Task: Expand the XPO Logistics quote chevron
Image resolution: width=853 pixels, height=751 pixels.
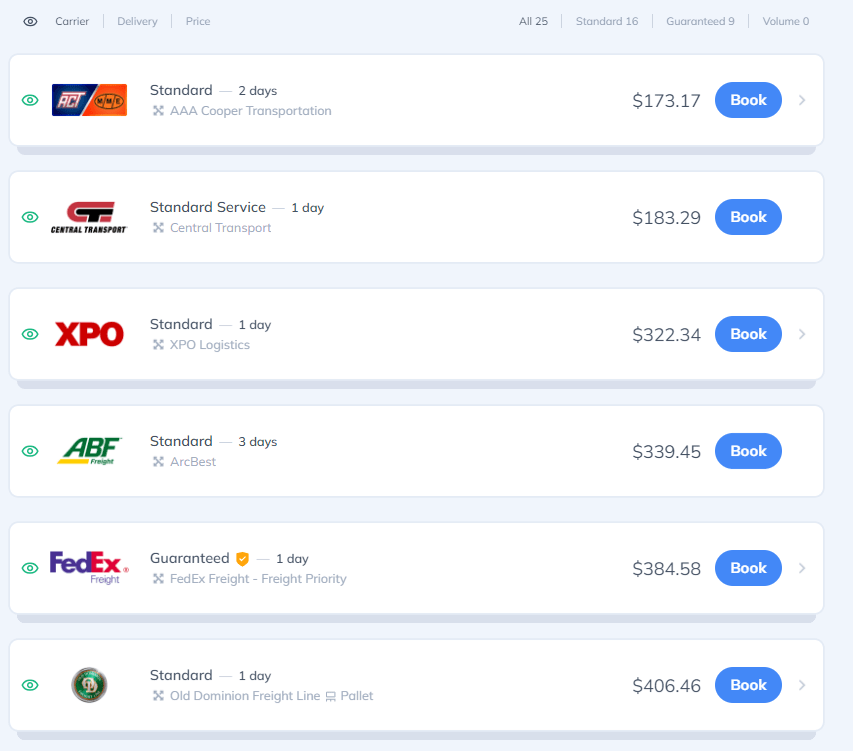Action: pos(802,334)
